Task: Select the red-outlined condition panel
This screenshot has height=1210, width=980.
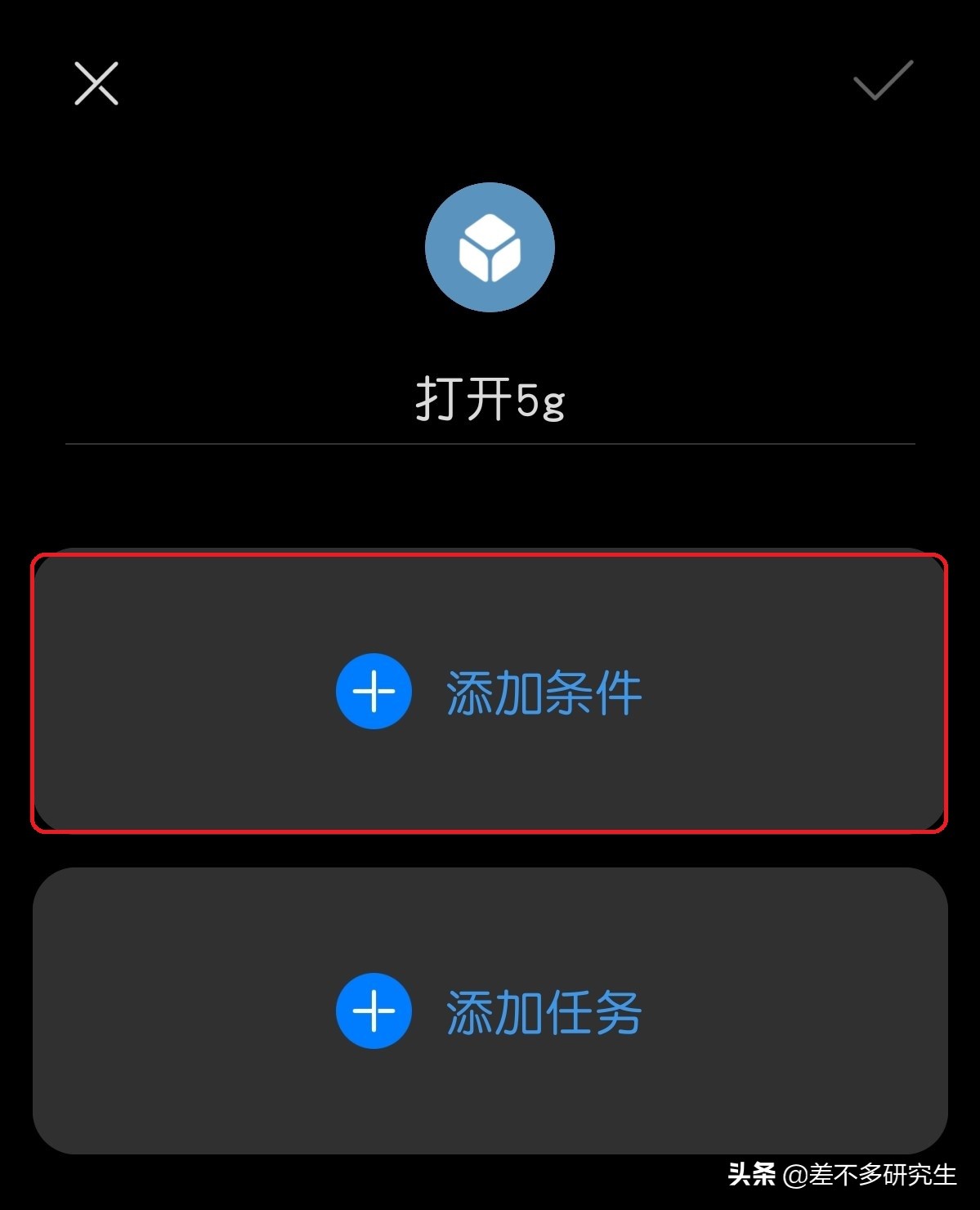Action: [489, 691]
